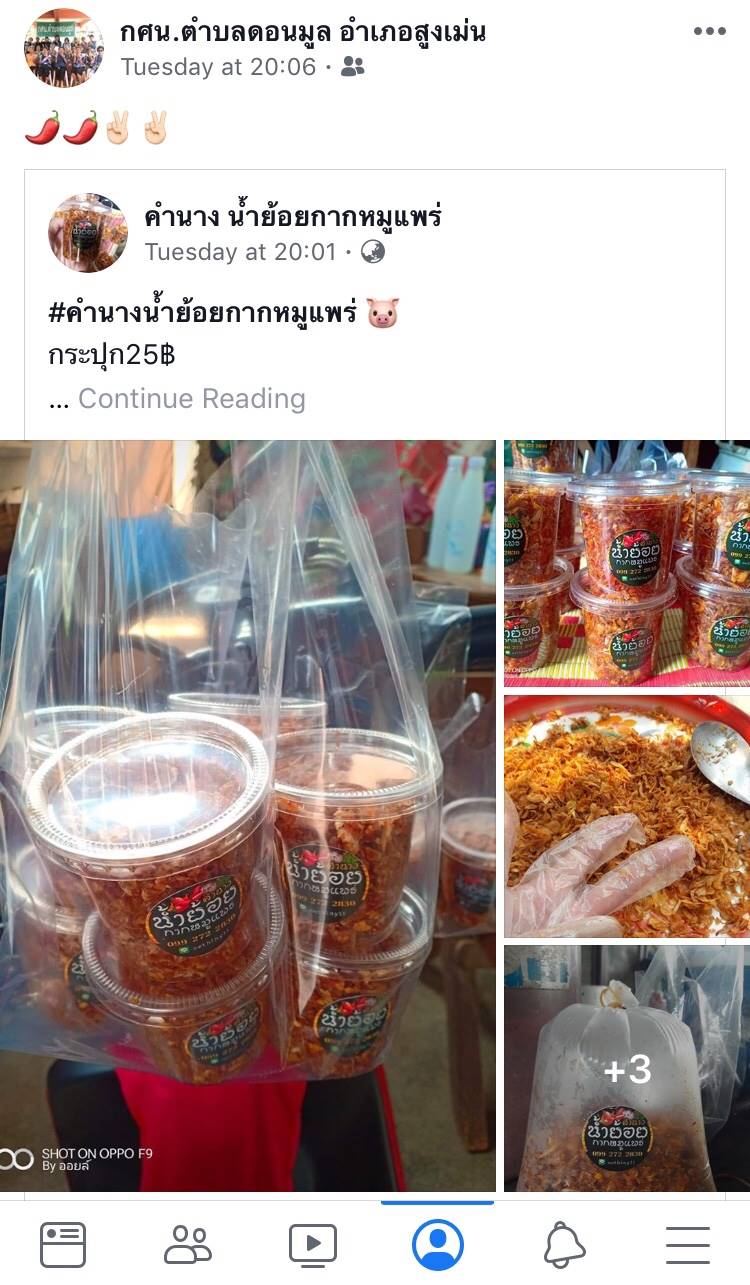
Task: Switch to the Friends tab
Action: [188, 1245]
